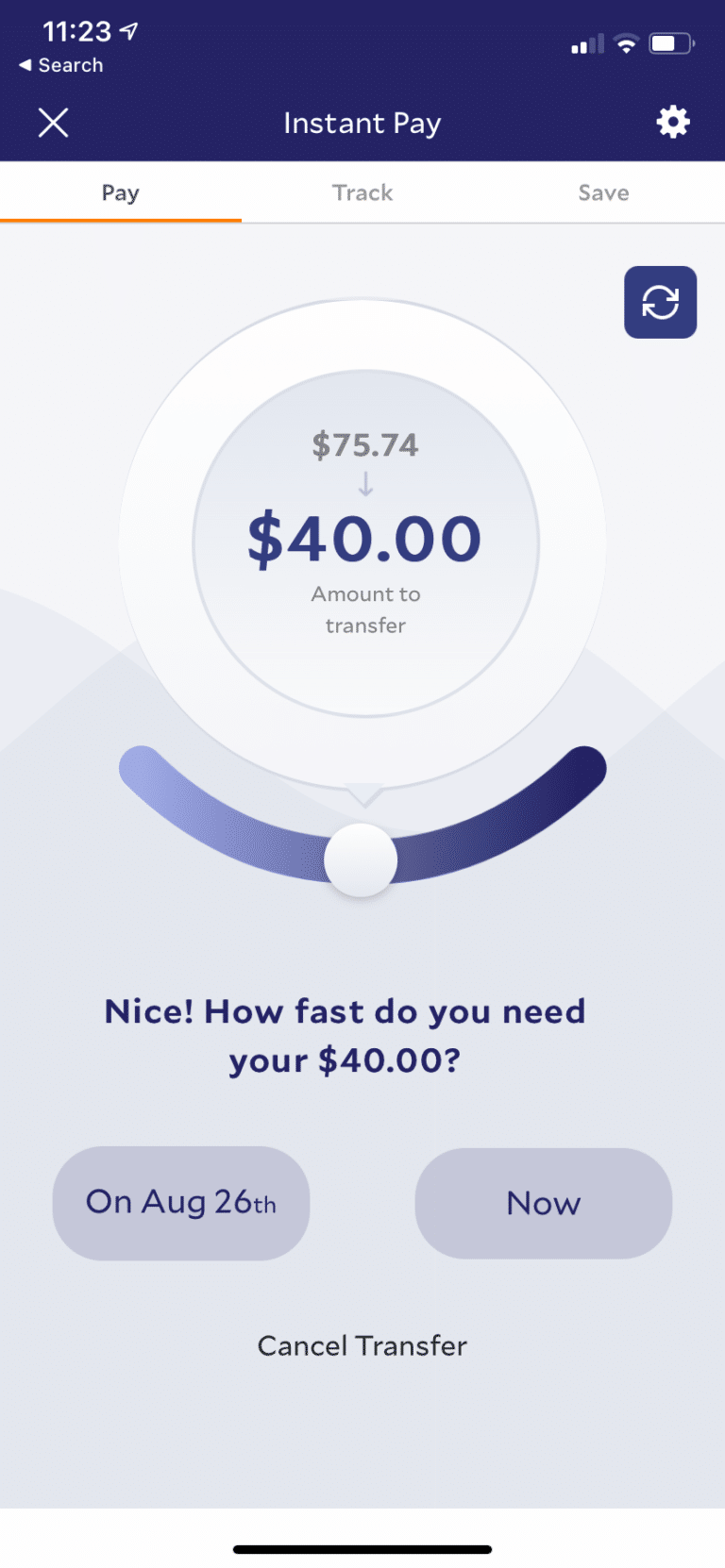
Task: Tap the $40.00 transfer amount
Action: pos(364,538)
